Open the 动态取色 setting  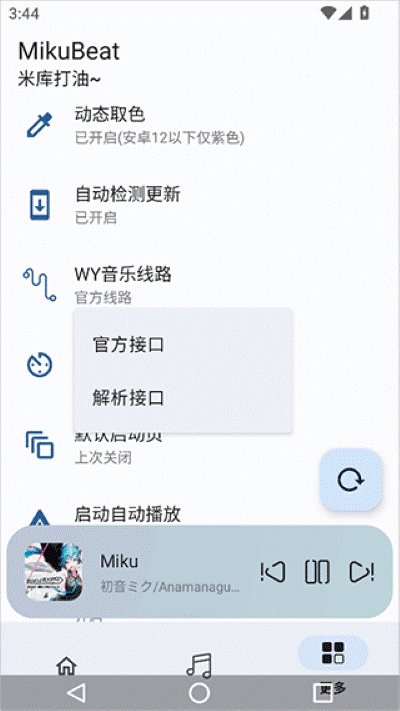pos(200,125)
